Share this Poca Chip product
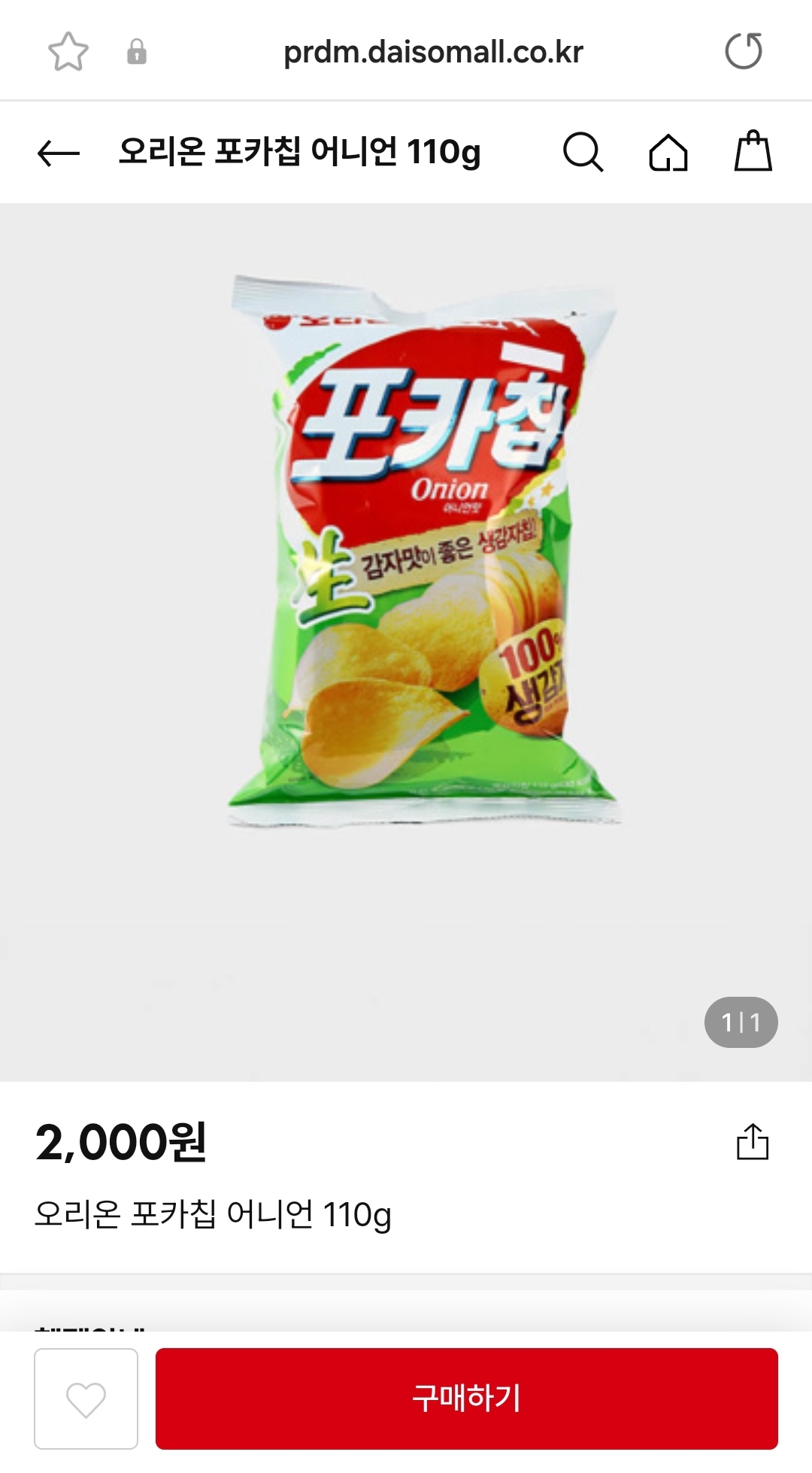This screenshot has height=1473, width=812. click(x=752, y=1142)
